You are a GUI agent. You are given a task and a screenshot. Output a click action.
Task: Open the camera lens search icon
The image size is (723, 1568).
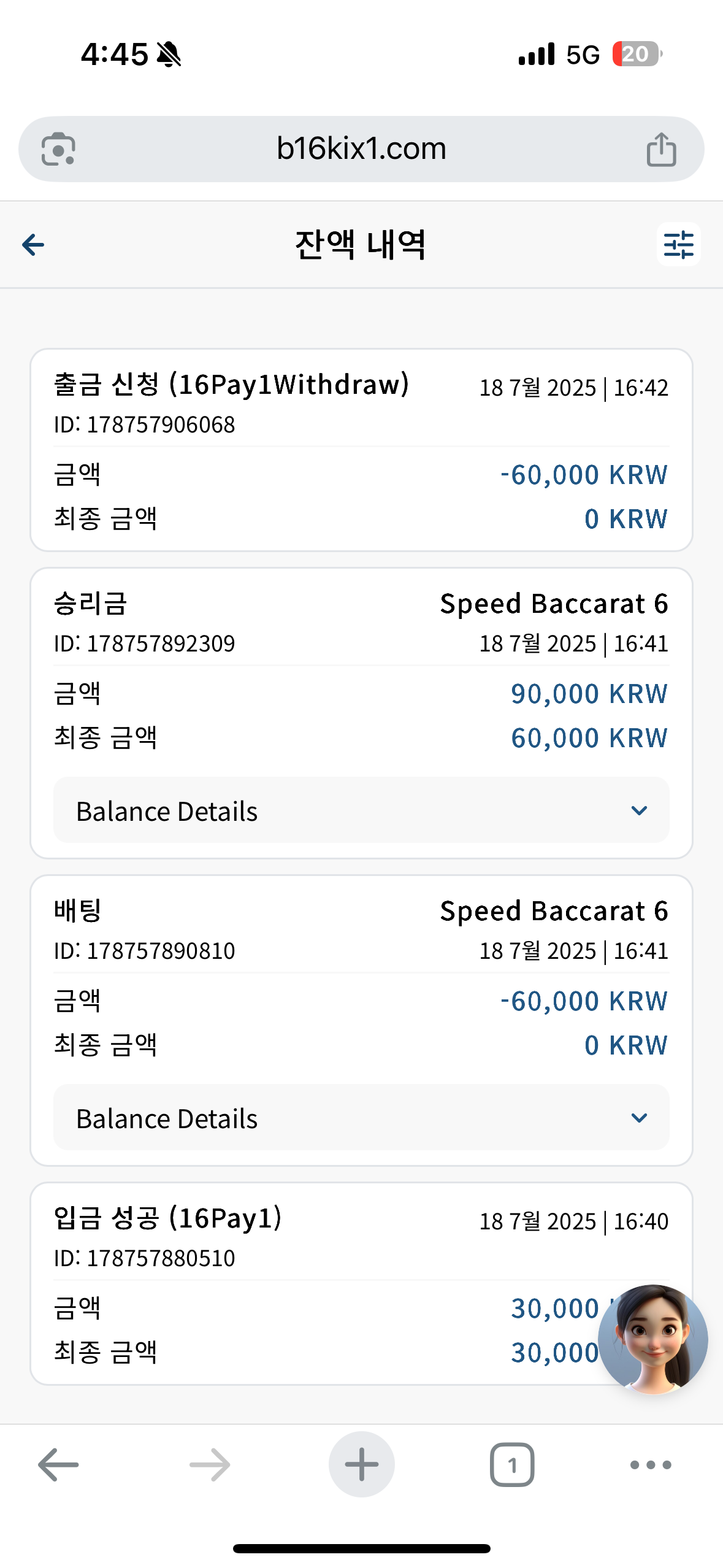pyautogui.click(x=58, y=149)
